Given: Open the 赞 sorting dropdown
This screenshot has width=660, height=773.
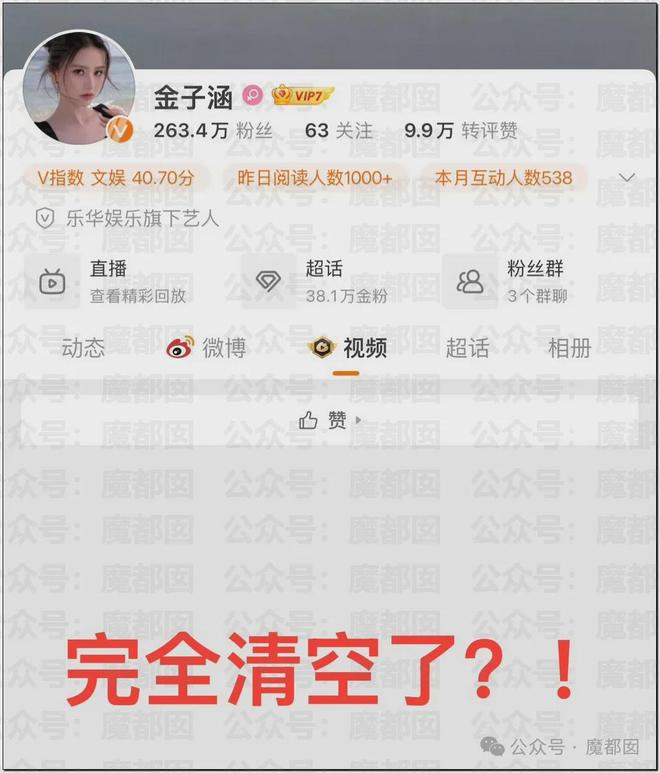Looking at the screenshot, I should point(330,421).
